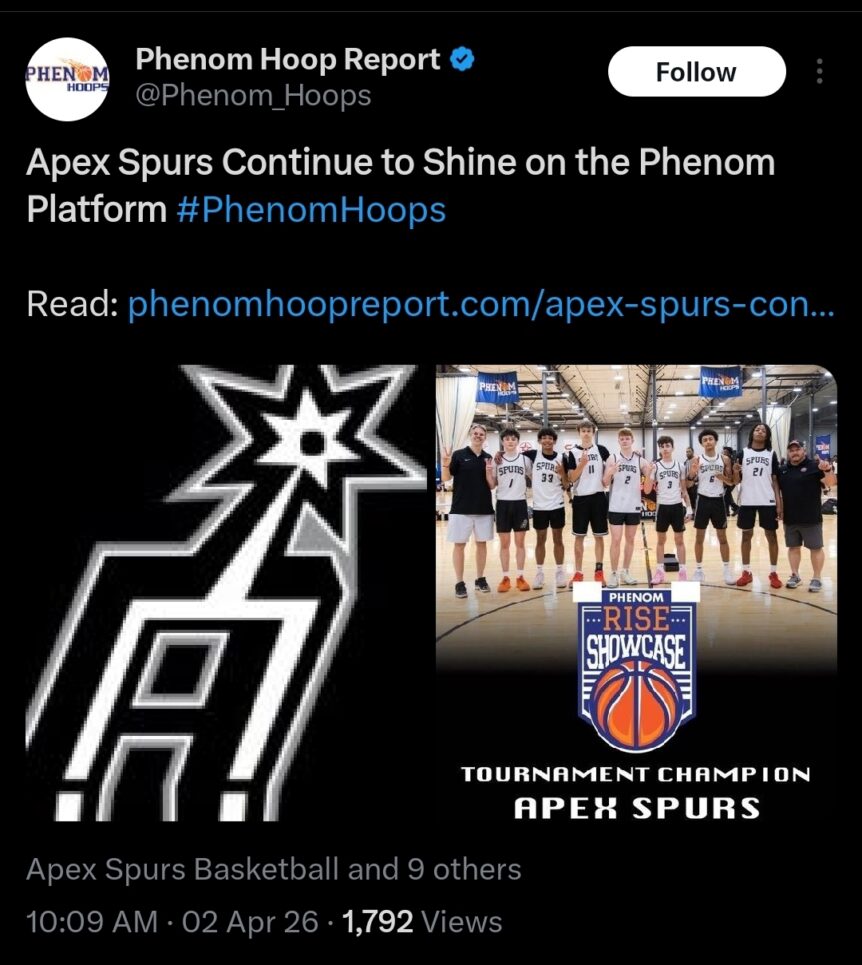This screenshot has width=862, height=965.
Task: Open the Phenom Hoop Report account name
Action: (x=288, y=60)
